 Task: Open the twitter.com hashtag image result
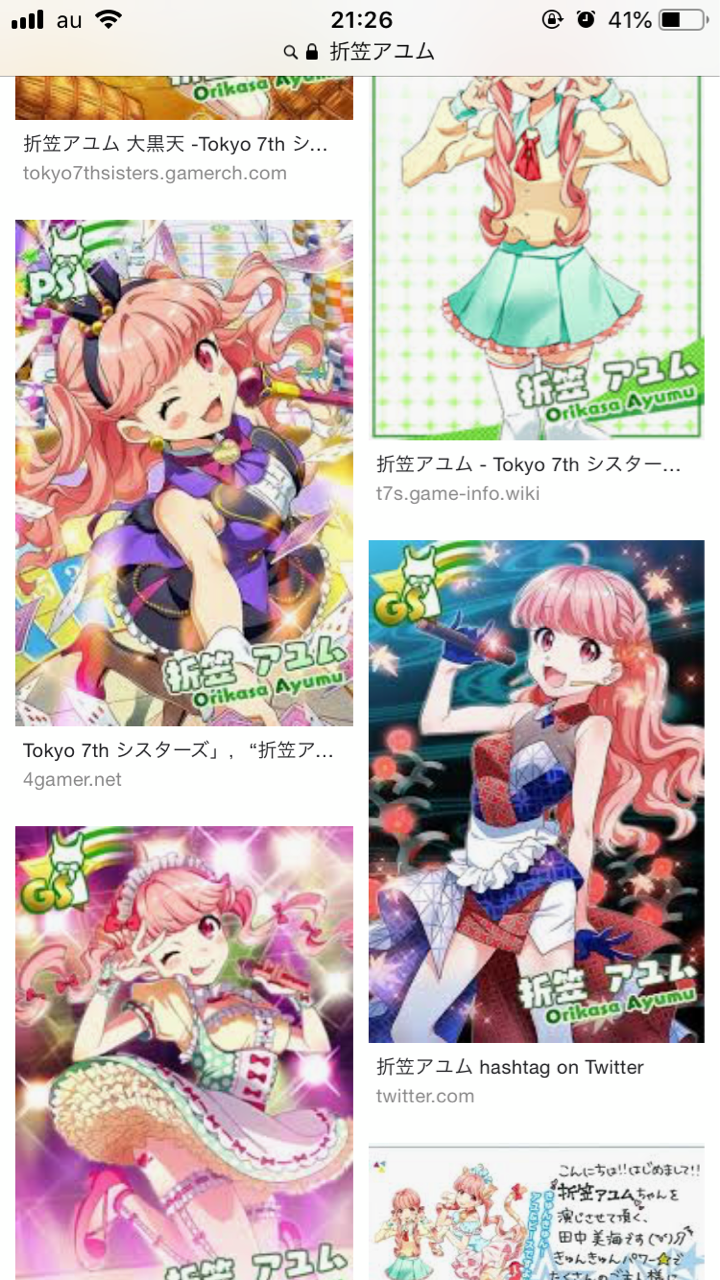[537, 792]
